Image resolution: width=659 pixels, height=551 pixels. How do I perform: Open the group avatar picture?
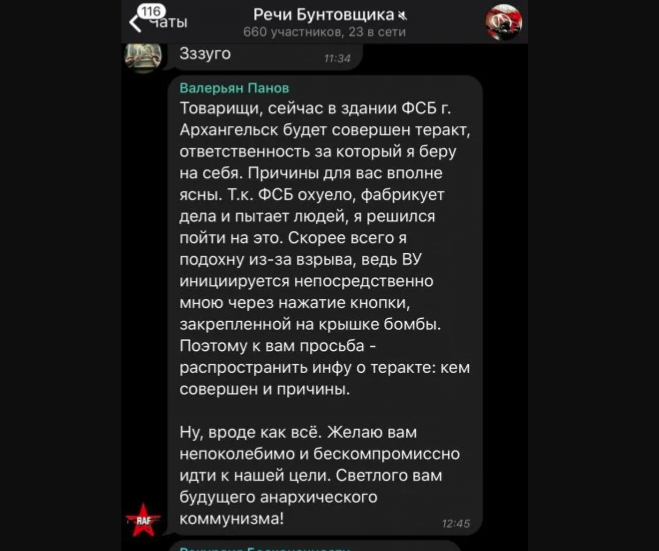tap(502, 22)
